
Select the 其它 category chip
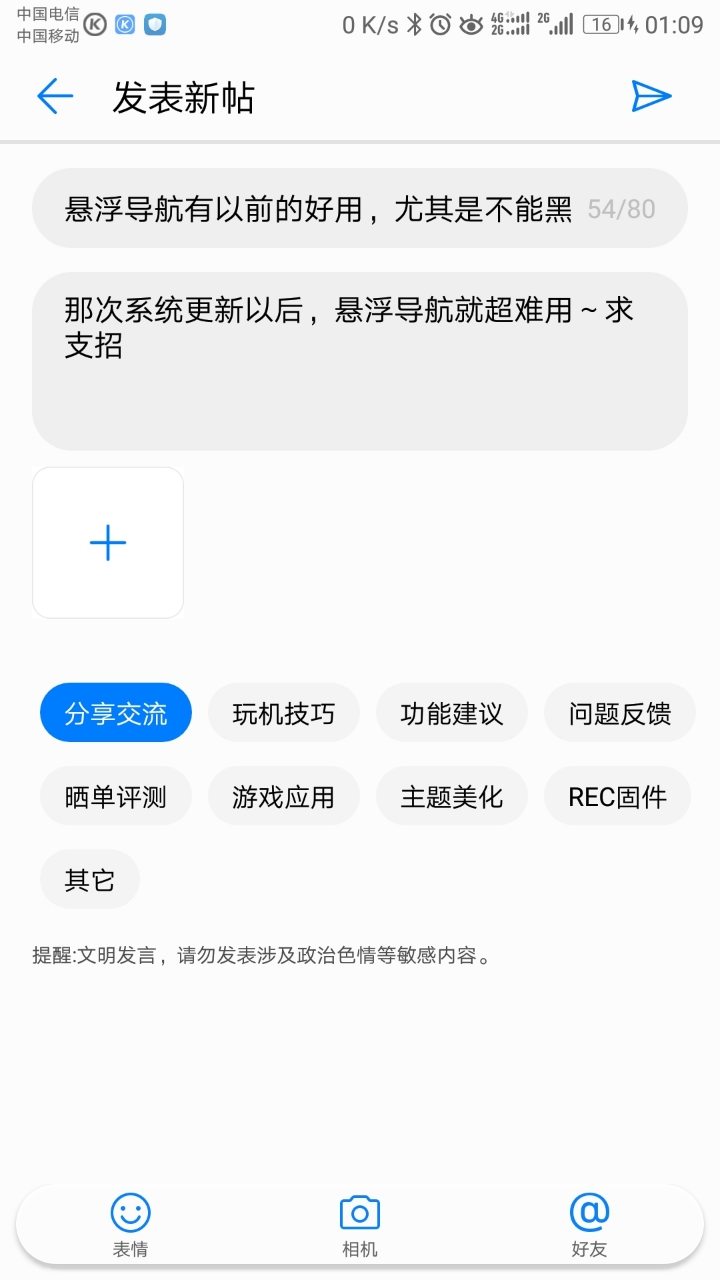tap(90, 879)
